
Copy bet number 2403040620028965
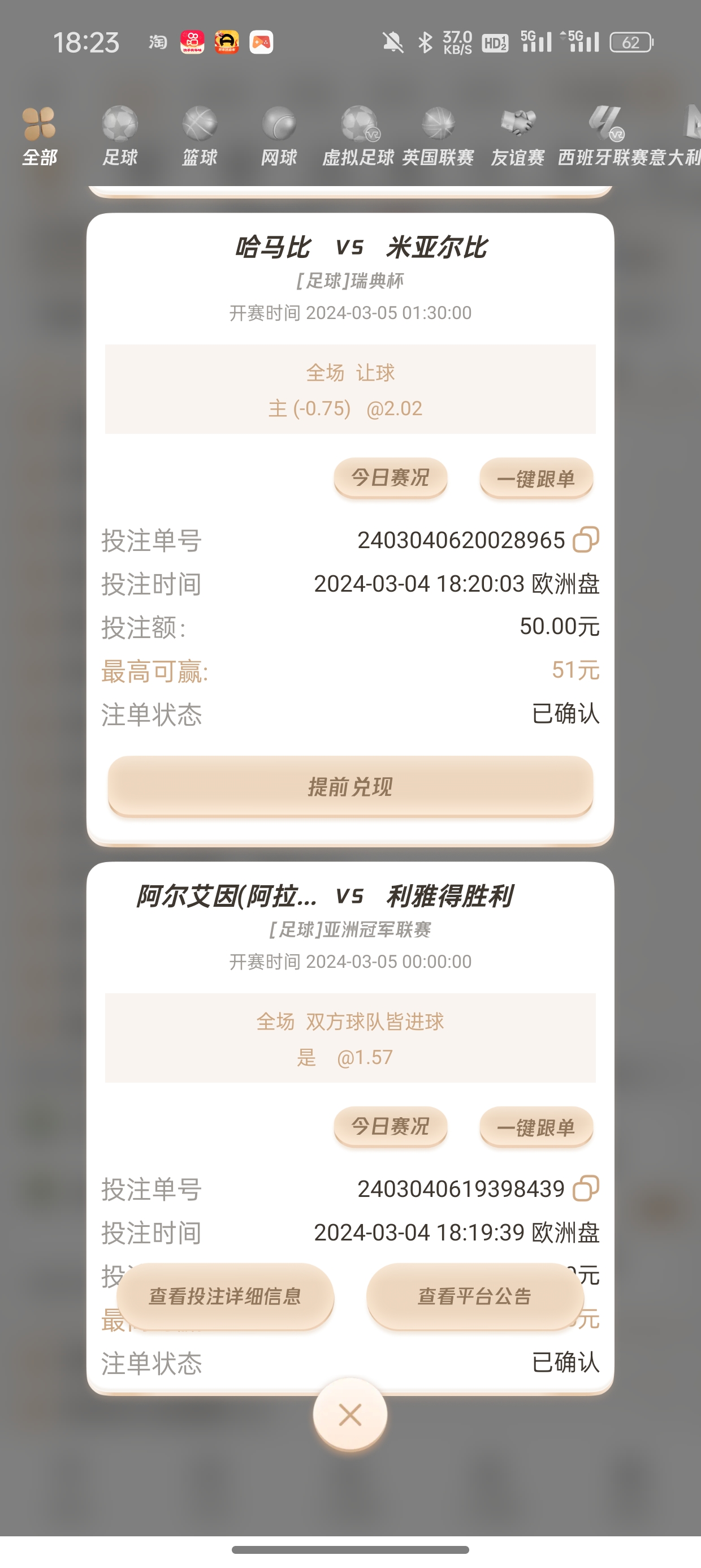(x=585, y=540)
